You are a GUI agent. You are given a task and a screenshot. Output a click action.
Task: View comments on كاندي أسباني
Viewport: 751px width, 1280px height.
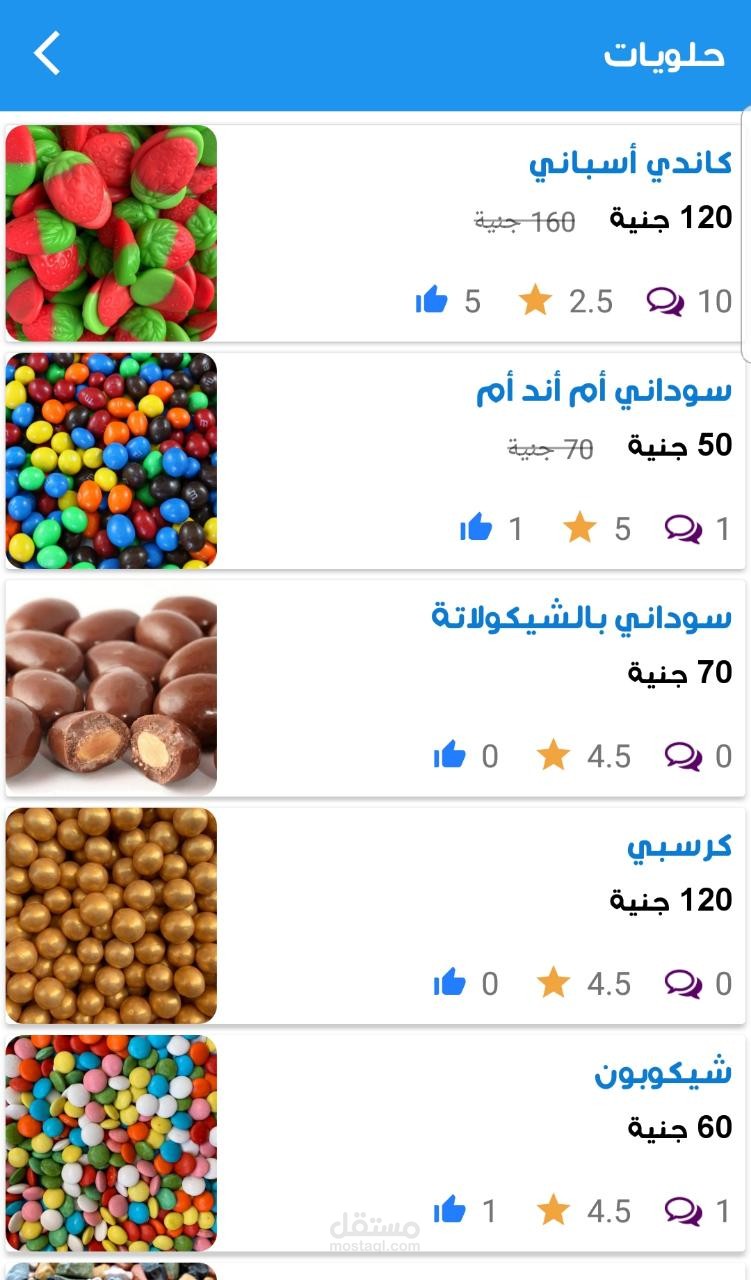[x=665, y=301]
